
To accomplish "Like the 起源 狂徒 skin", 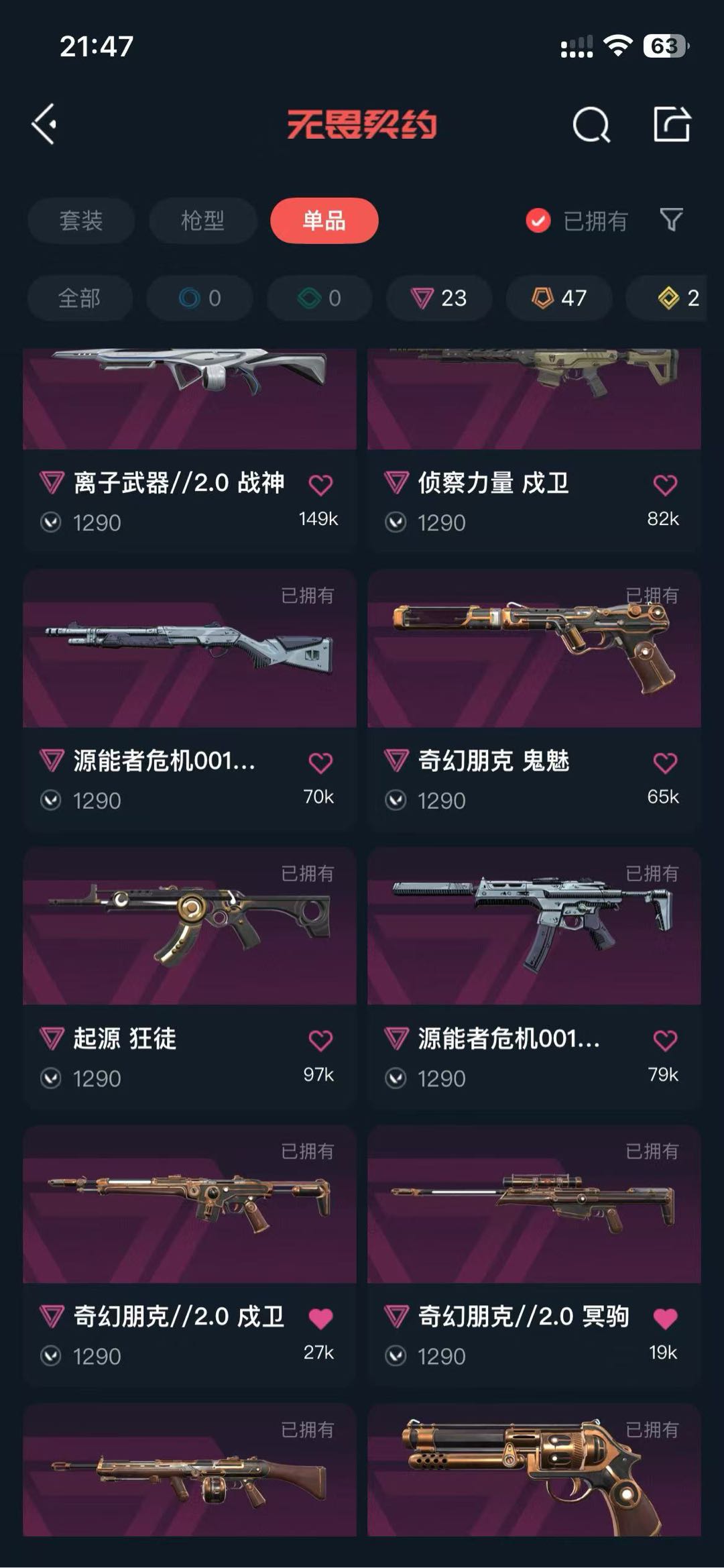I will pyautogui.click(x=320, y=1040).
